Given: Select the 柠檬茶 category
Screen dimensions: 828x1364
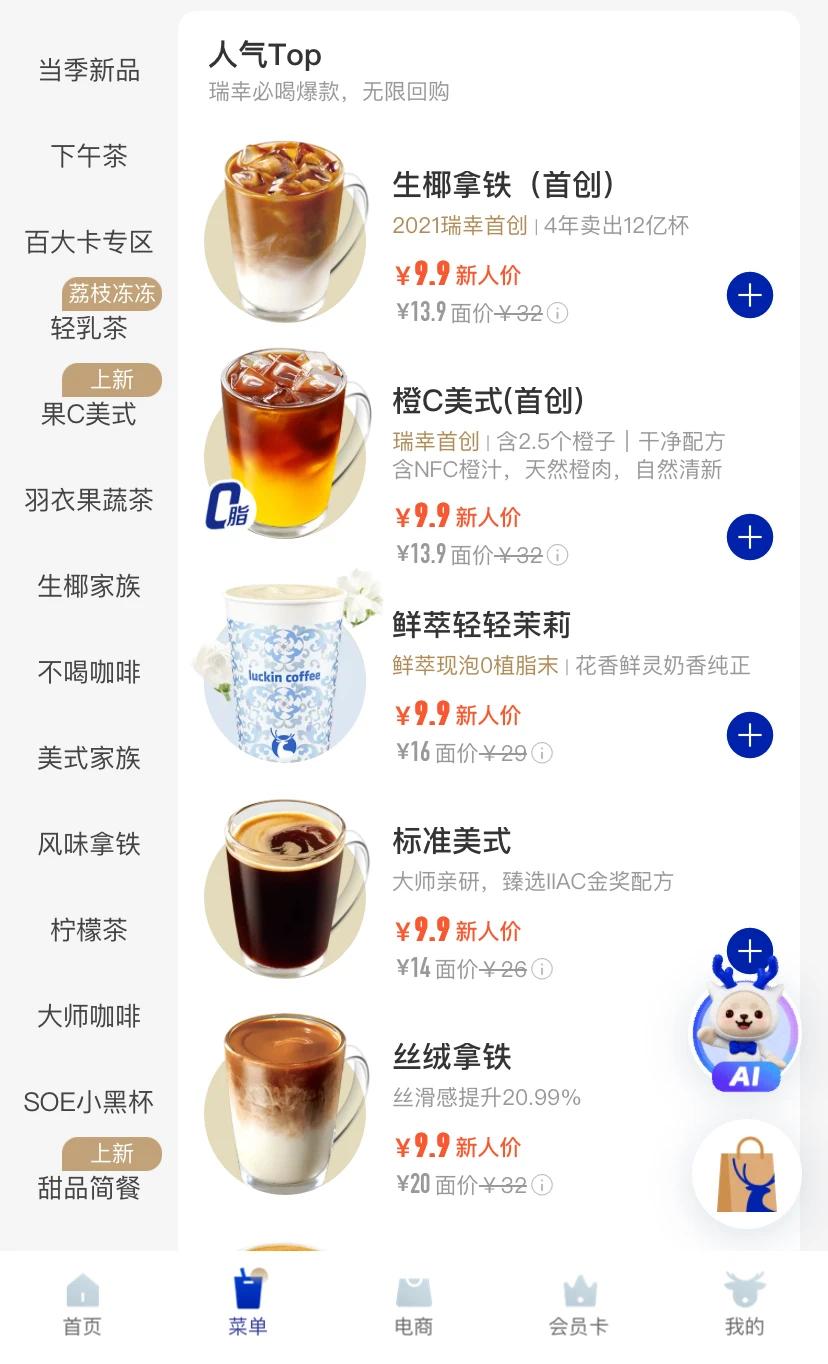Looking at the screenshot, I should point(89,931).
